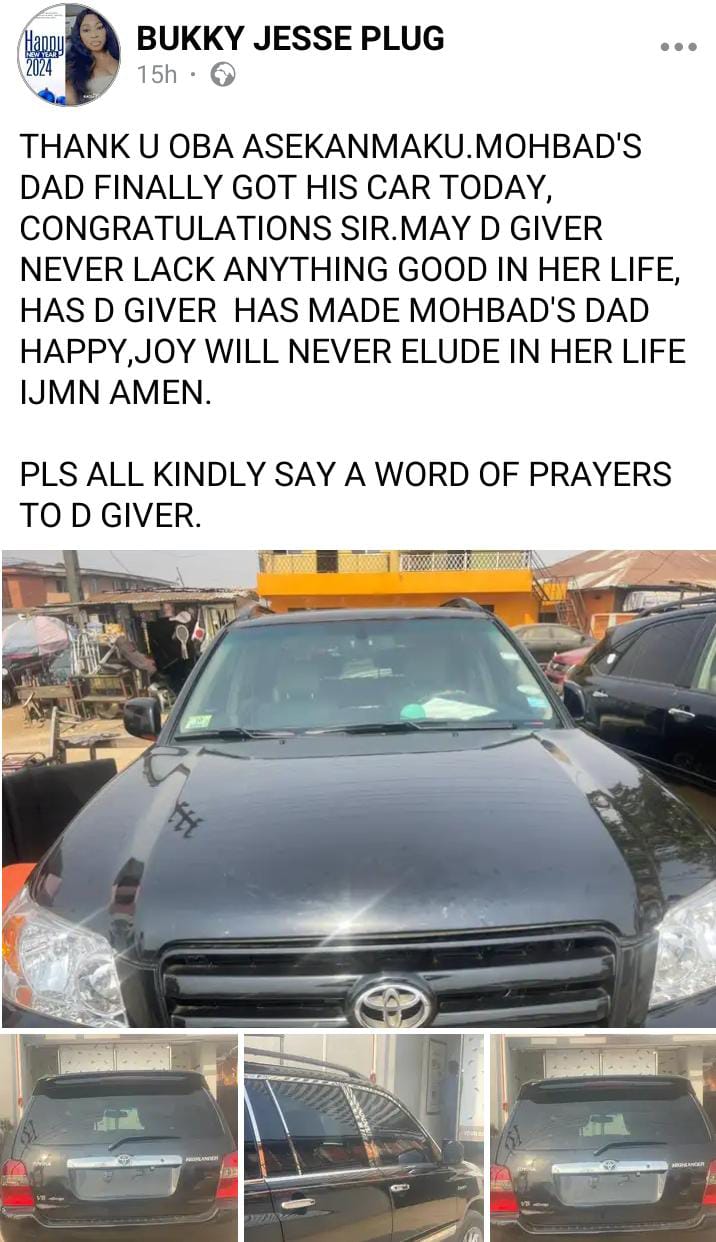Open BUKKY JESSE PLUG's profile picture
This screenshot has height=1242, width=716.
click(x=68, y=54)
